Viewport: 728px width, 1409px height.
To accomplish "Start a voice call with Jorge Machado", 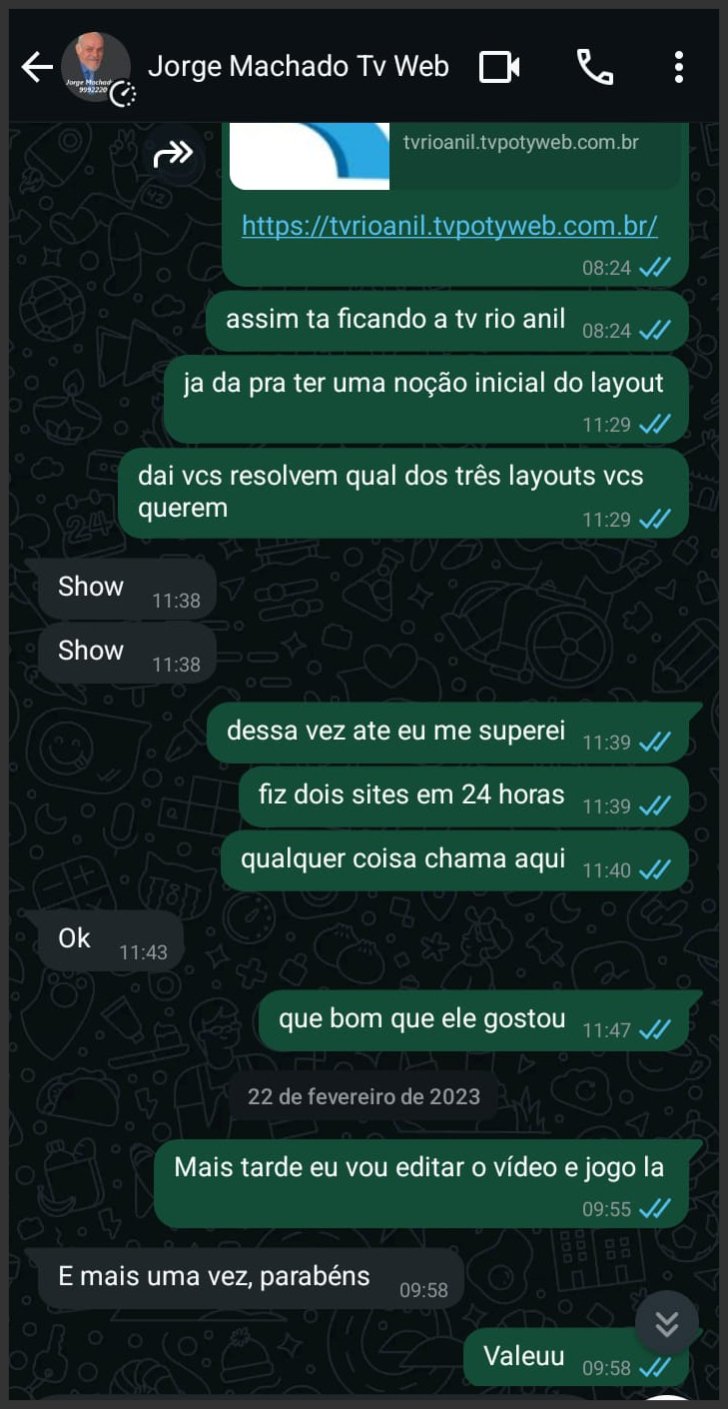I will [x=598, y=66].
